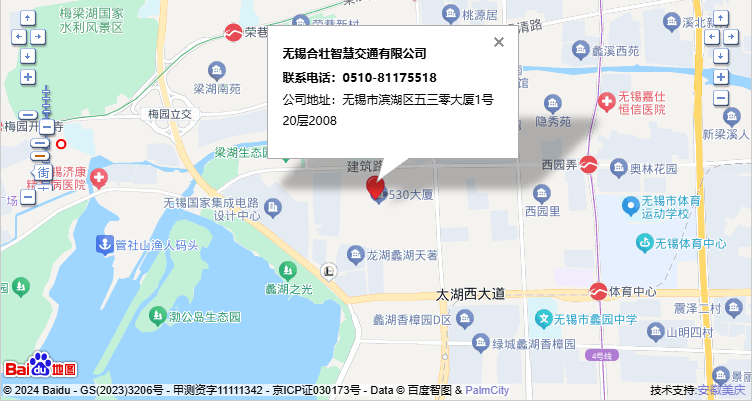
Task: Open the PalmCity link
Action: click(x=487, y=390)
